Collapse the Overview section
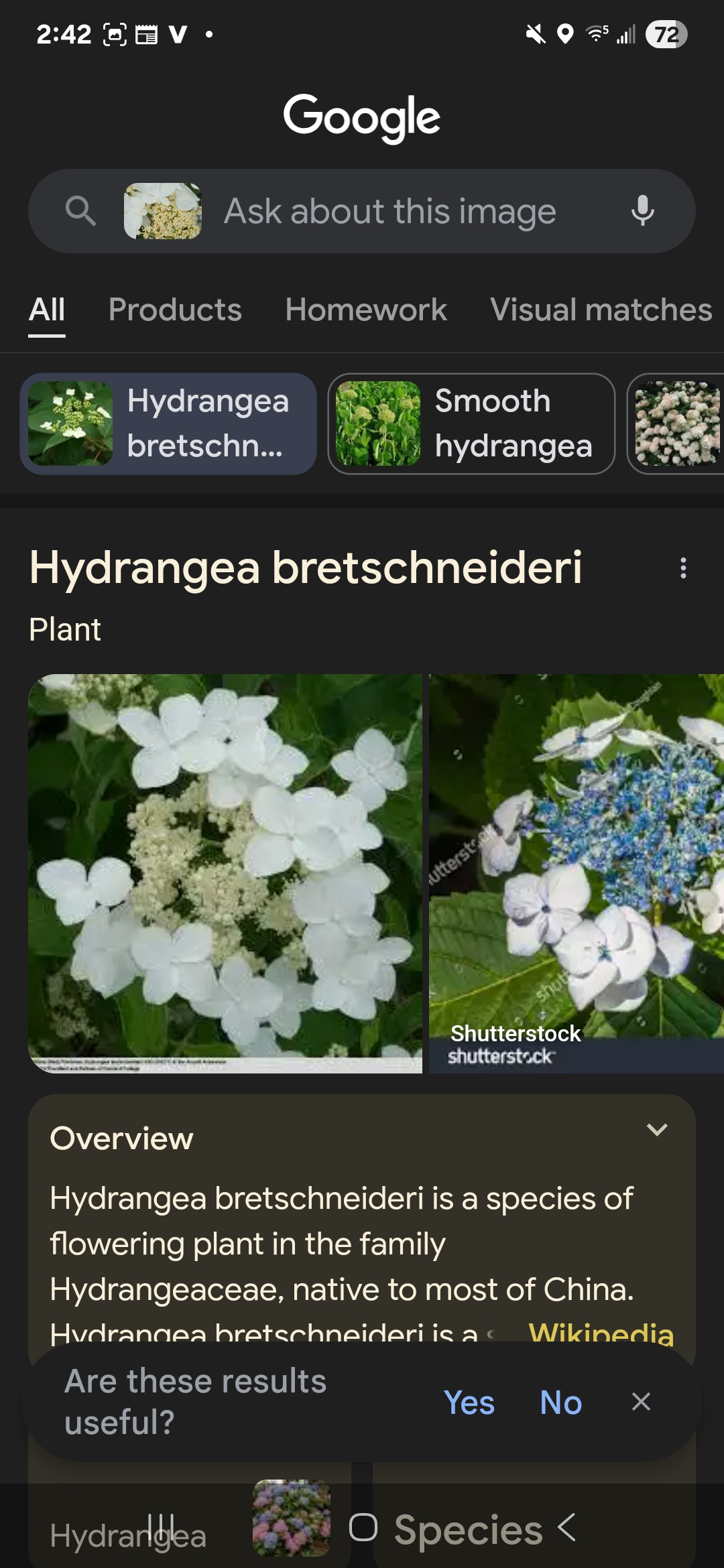The height and width of the screenshot is (1568, 724). click(x=657, y=1130)
